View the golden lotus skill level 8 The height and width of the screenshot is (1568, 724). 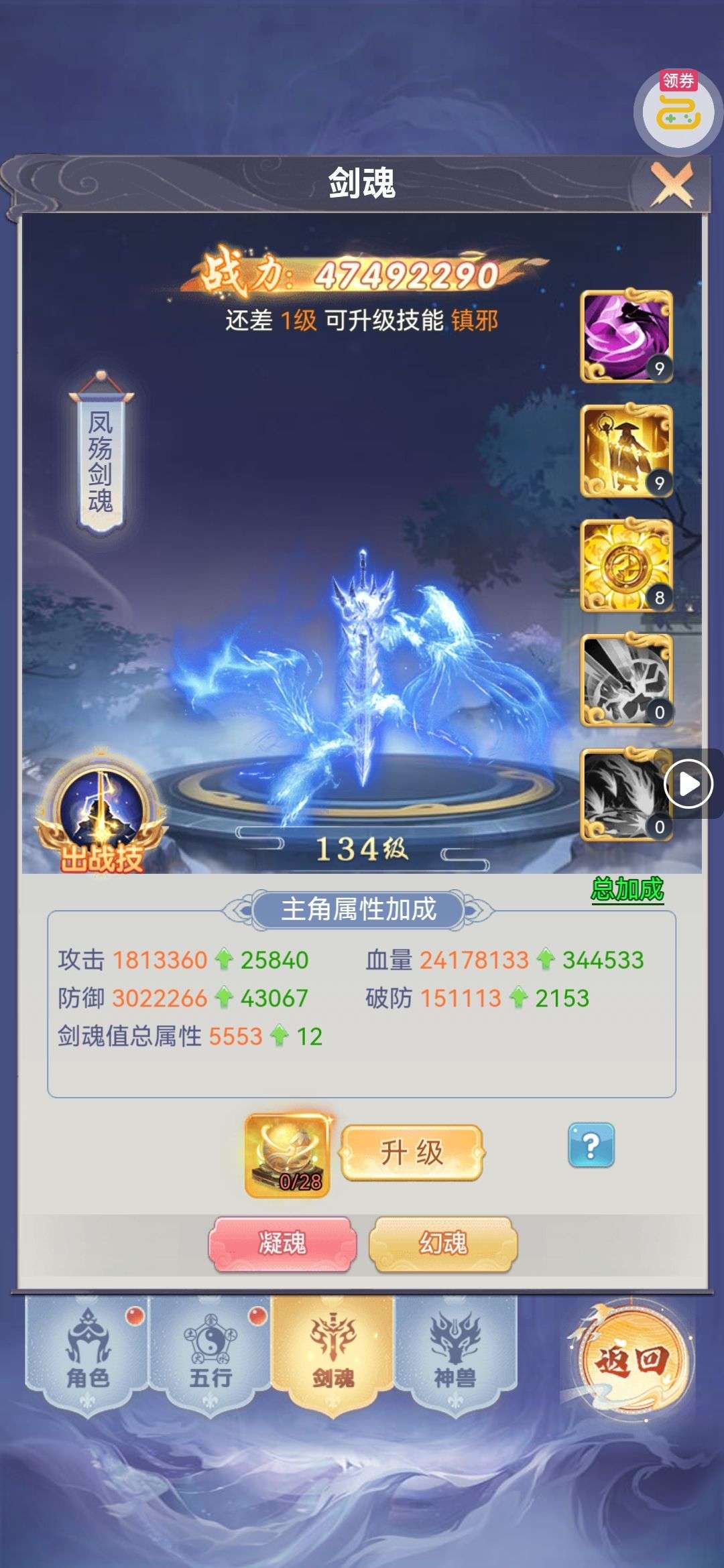pyautogui.click(x=625, y=566)
